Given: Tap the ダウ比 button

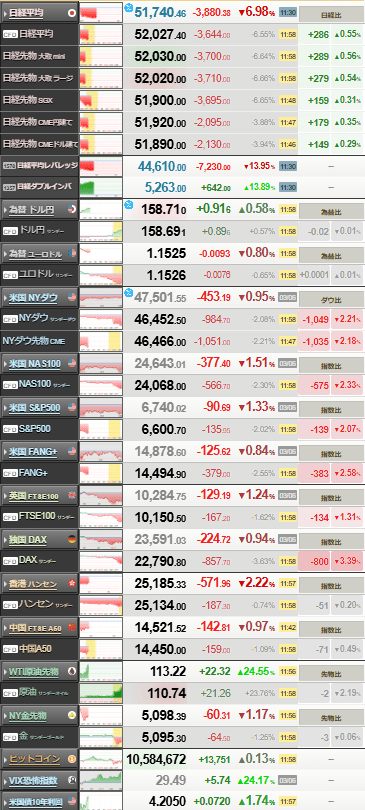Looking at the screenshot, I should (331, 300).
